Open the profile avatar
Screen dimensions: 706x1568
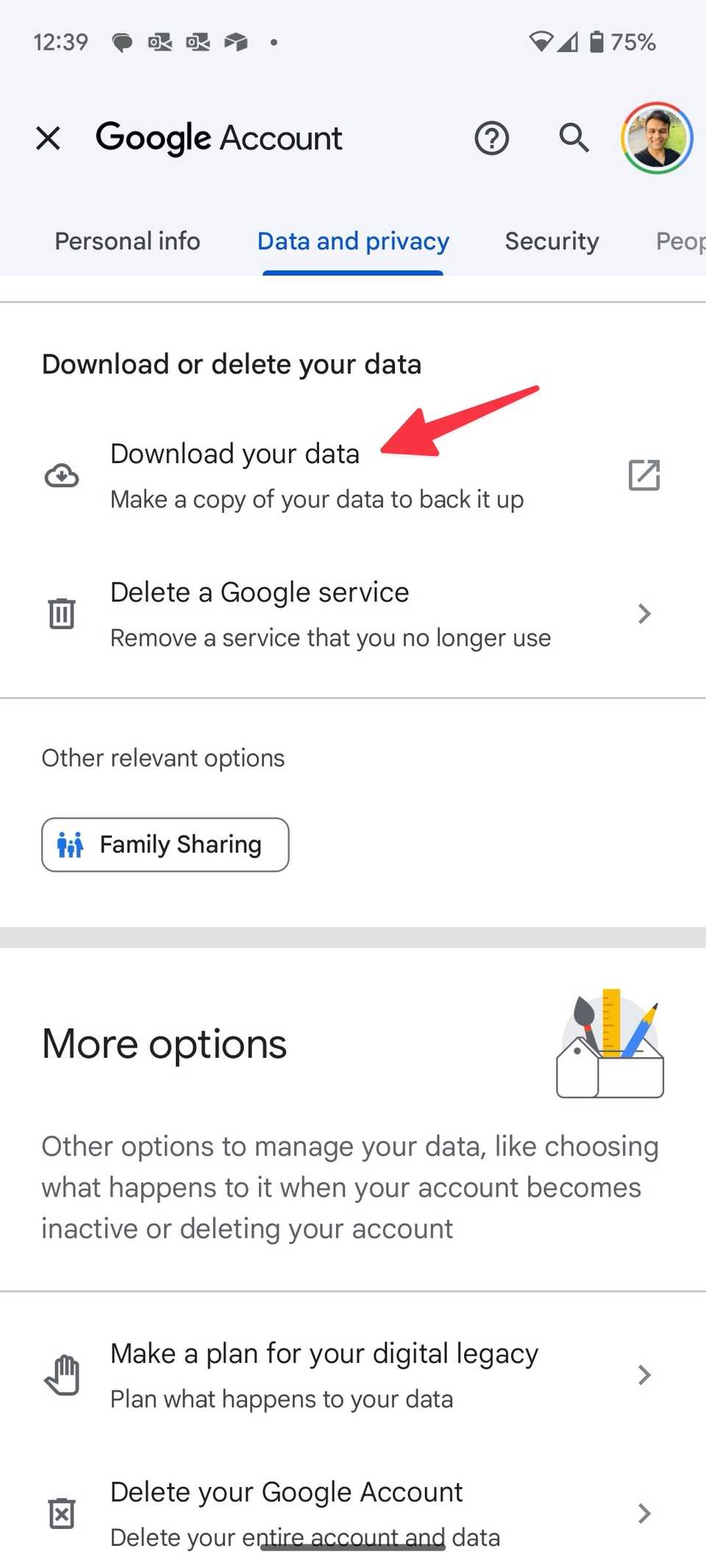(x=657, y=138)
